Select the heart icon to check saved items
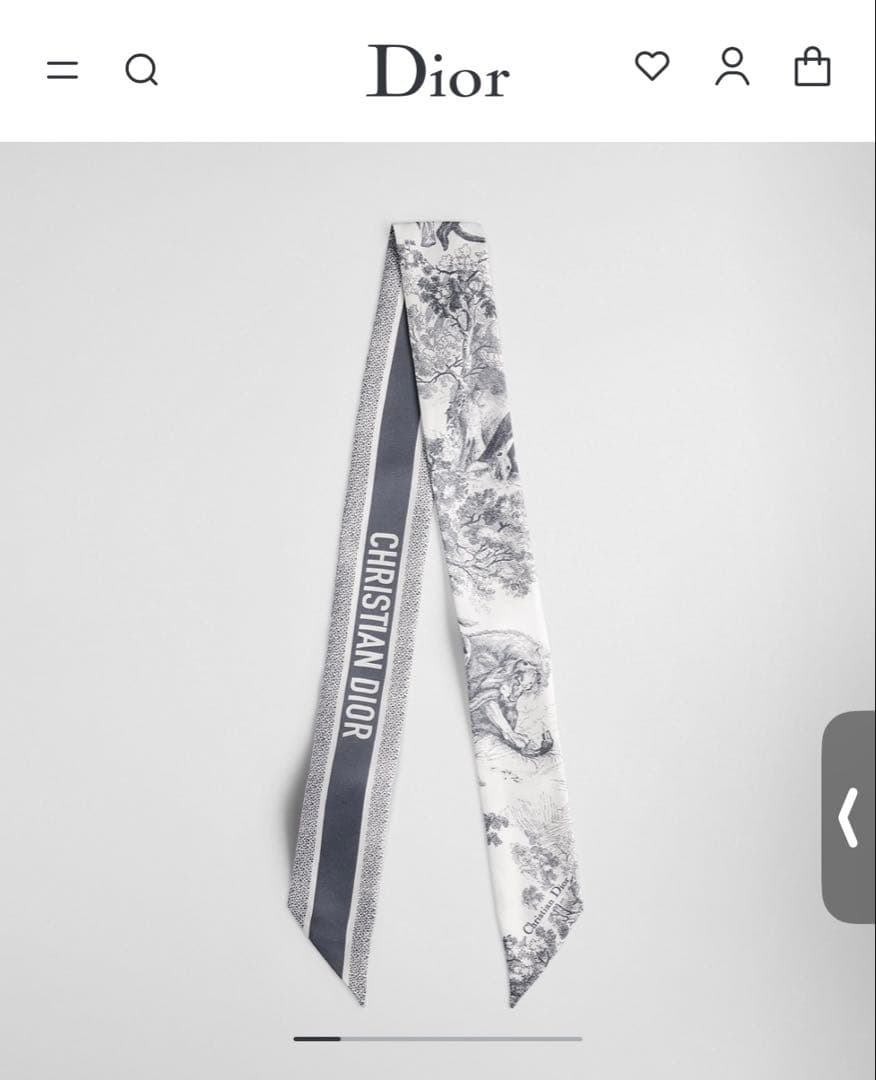 pos(654,68)
